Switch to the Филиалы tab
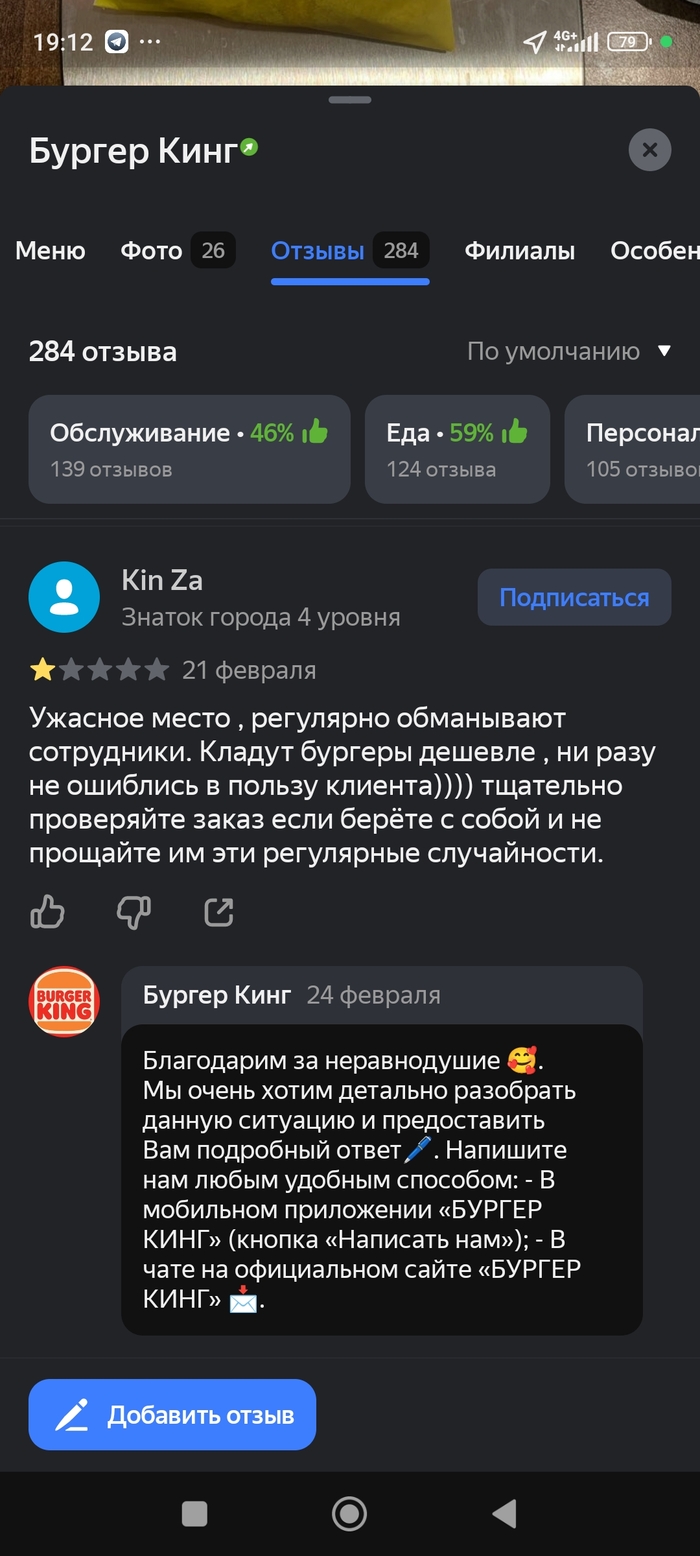 [x=519, y=251]
